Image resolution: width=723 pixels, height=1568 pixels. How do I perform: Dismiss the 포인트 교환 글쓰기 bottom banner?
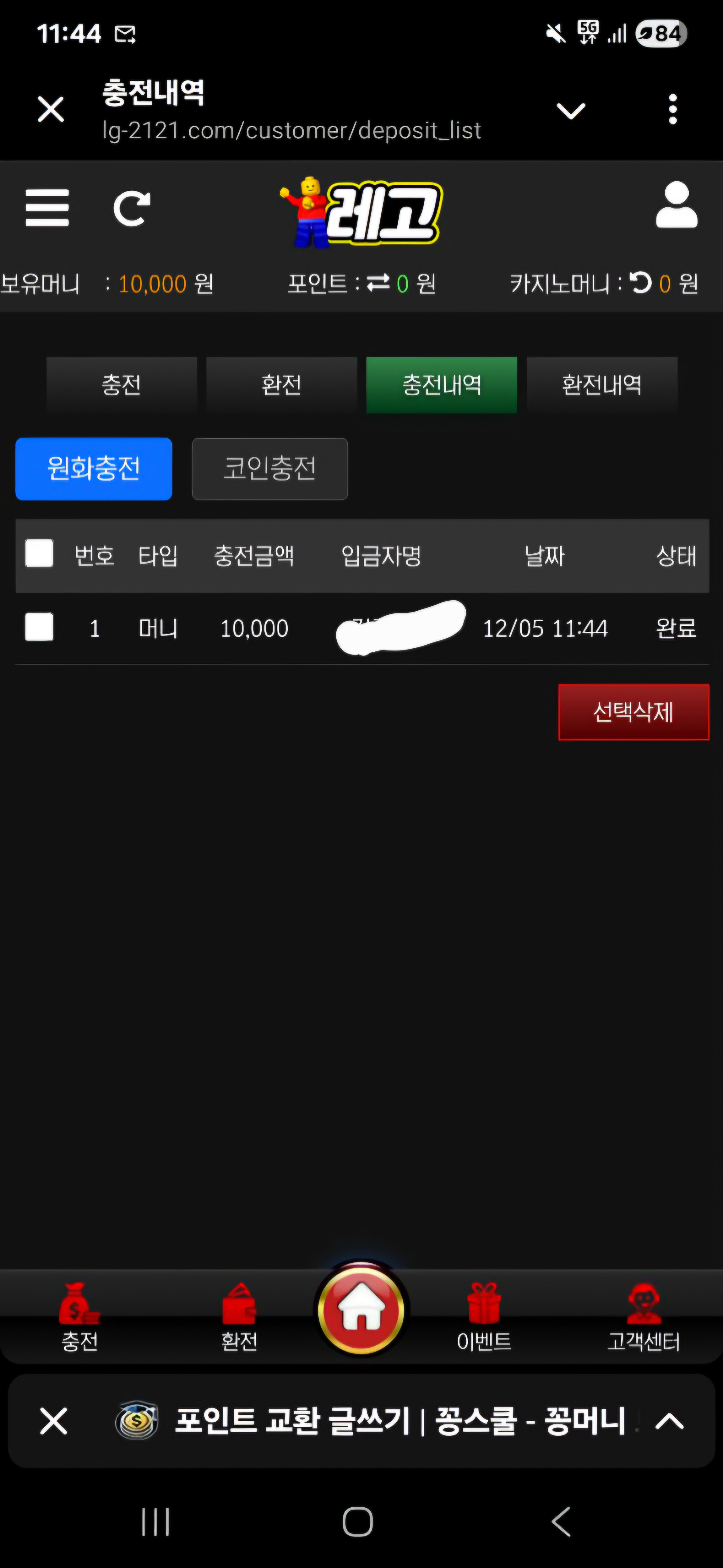(x=54, y=1421)
